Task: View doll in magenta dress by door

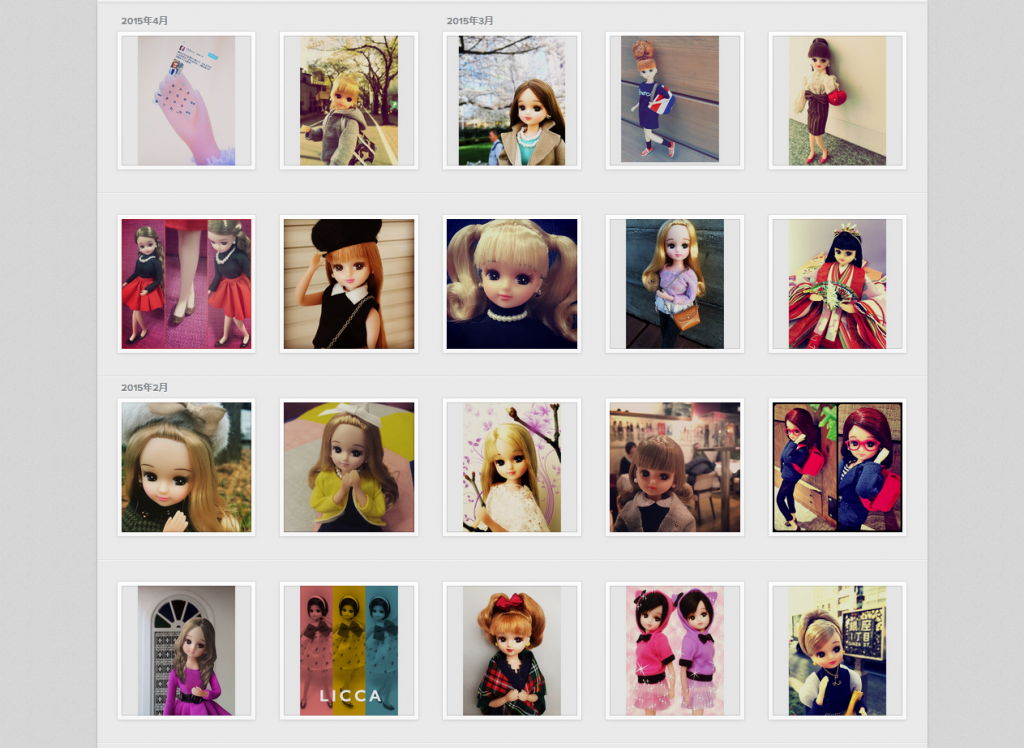Action: tap(186, 650)
